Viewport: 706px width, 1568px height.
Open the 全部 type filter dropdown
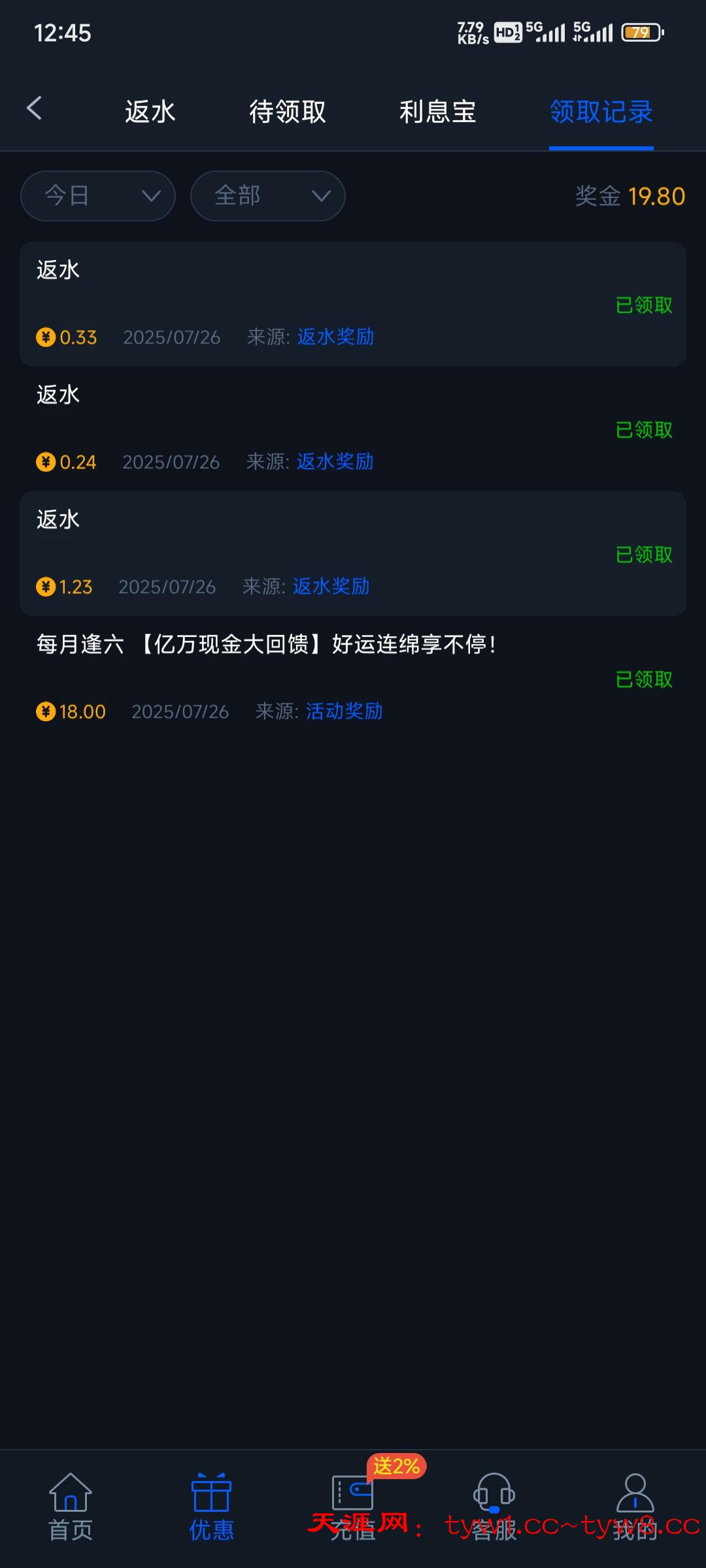[x=267, y=196]
